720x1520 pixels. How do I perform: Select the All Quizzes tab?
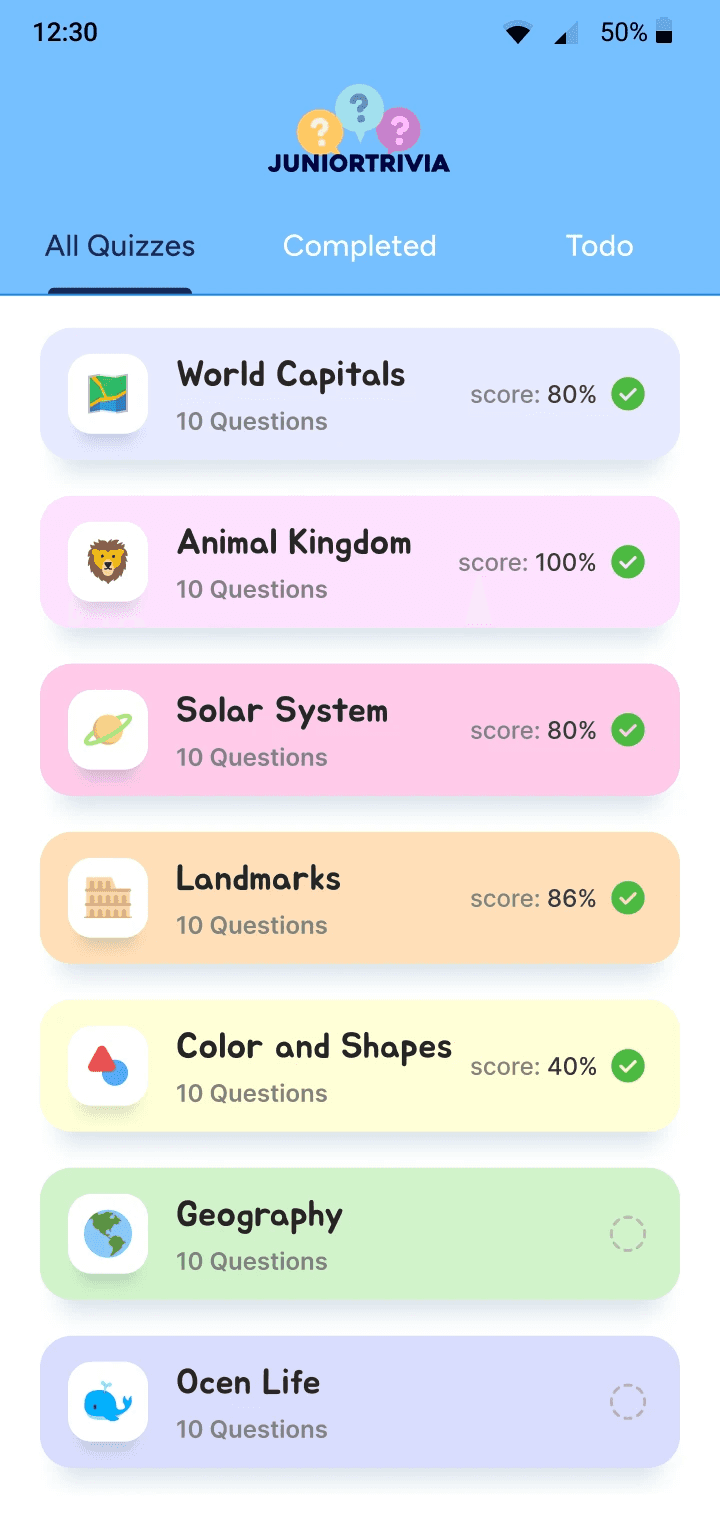[119, 246]
